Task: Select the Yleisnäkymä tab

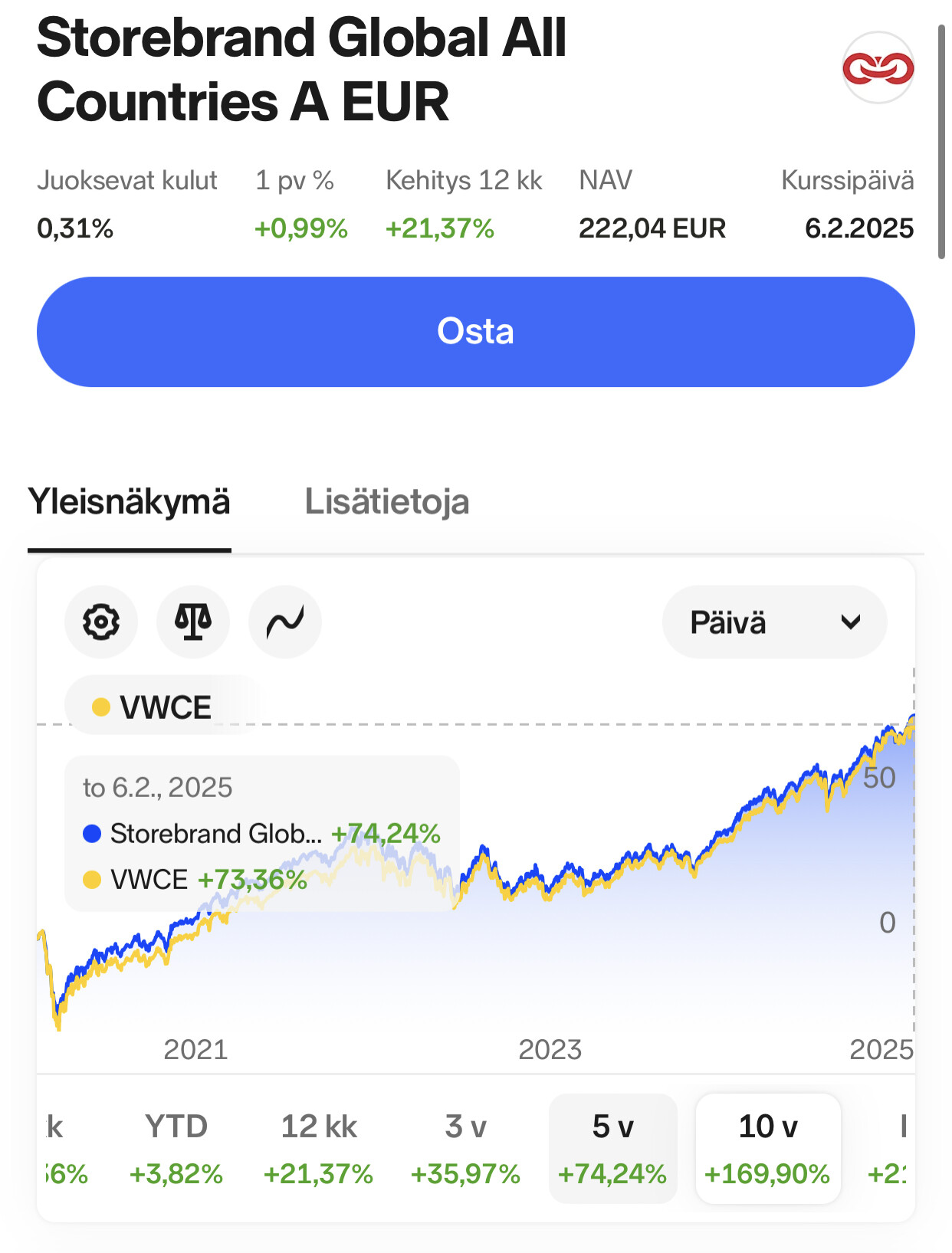Action: 129,503
